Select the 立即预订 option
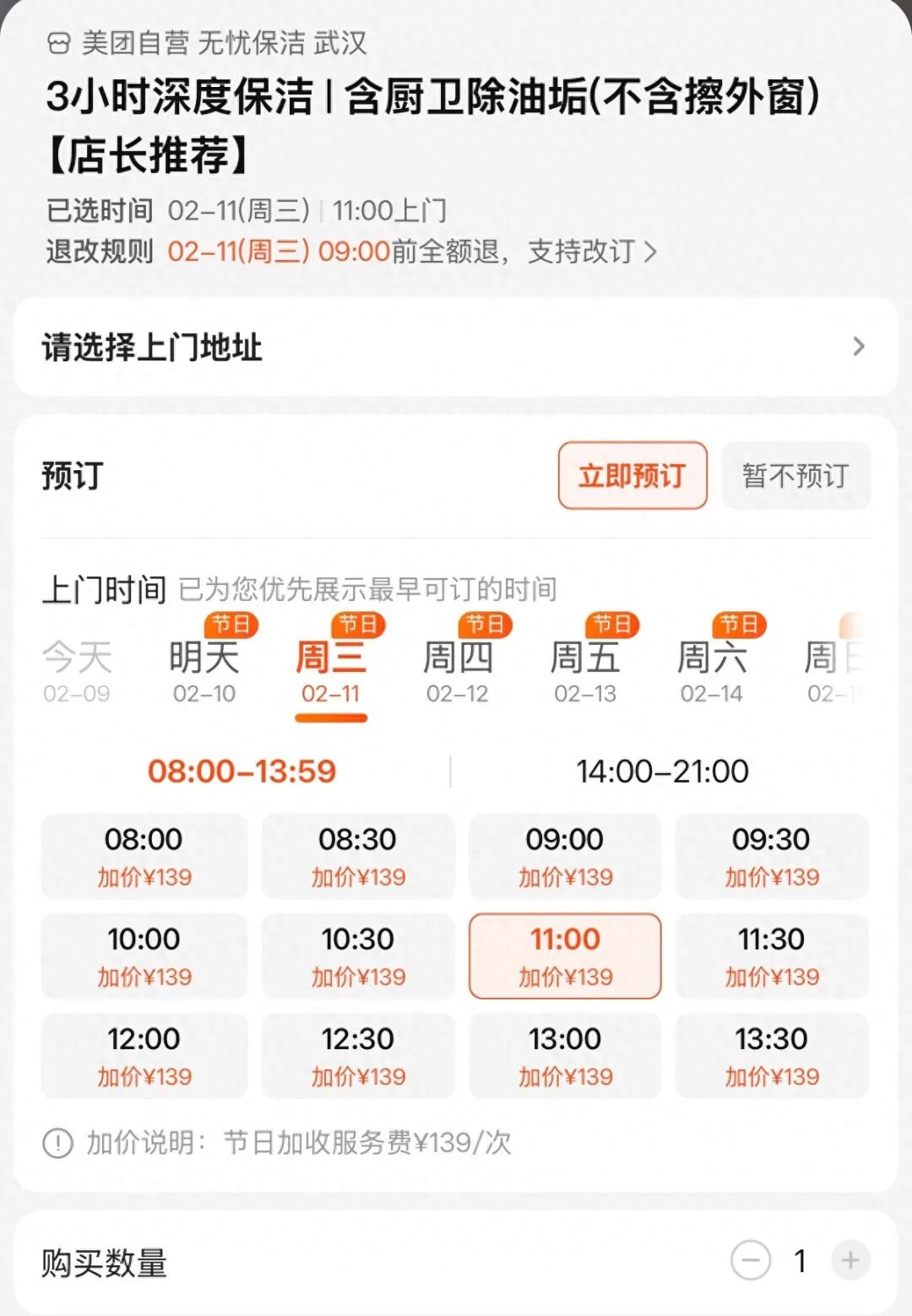Viewport: 912px width, 1316px height. tap(632, 475)
